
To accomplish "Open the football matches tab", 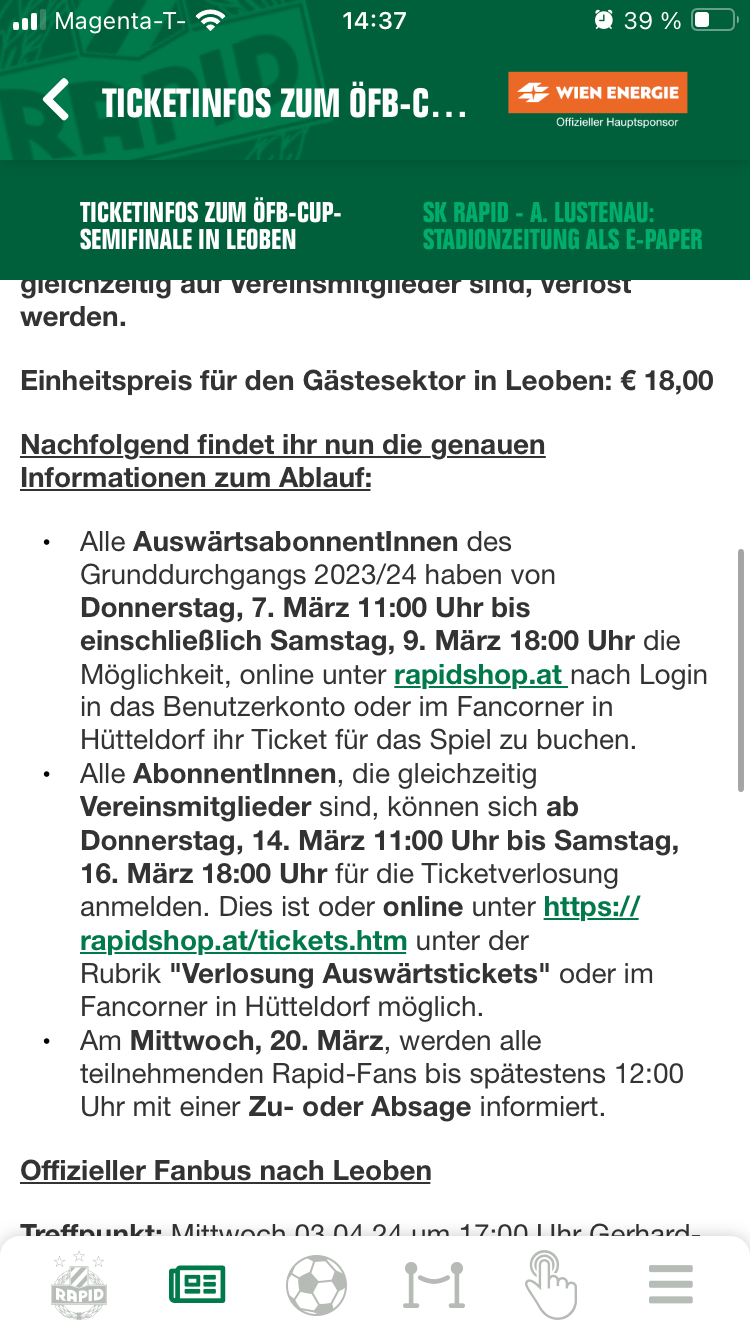I will click(x=316, y=1284).
